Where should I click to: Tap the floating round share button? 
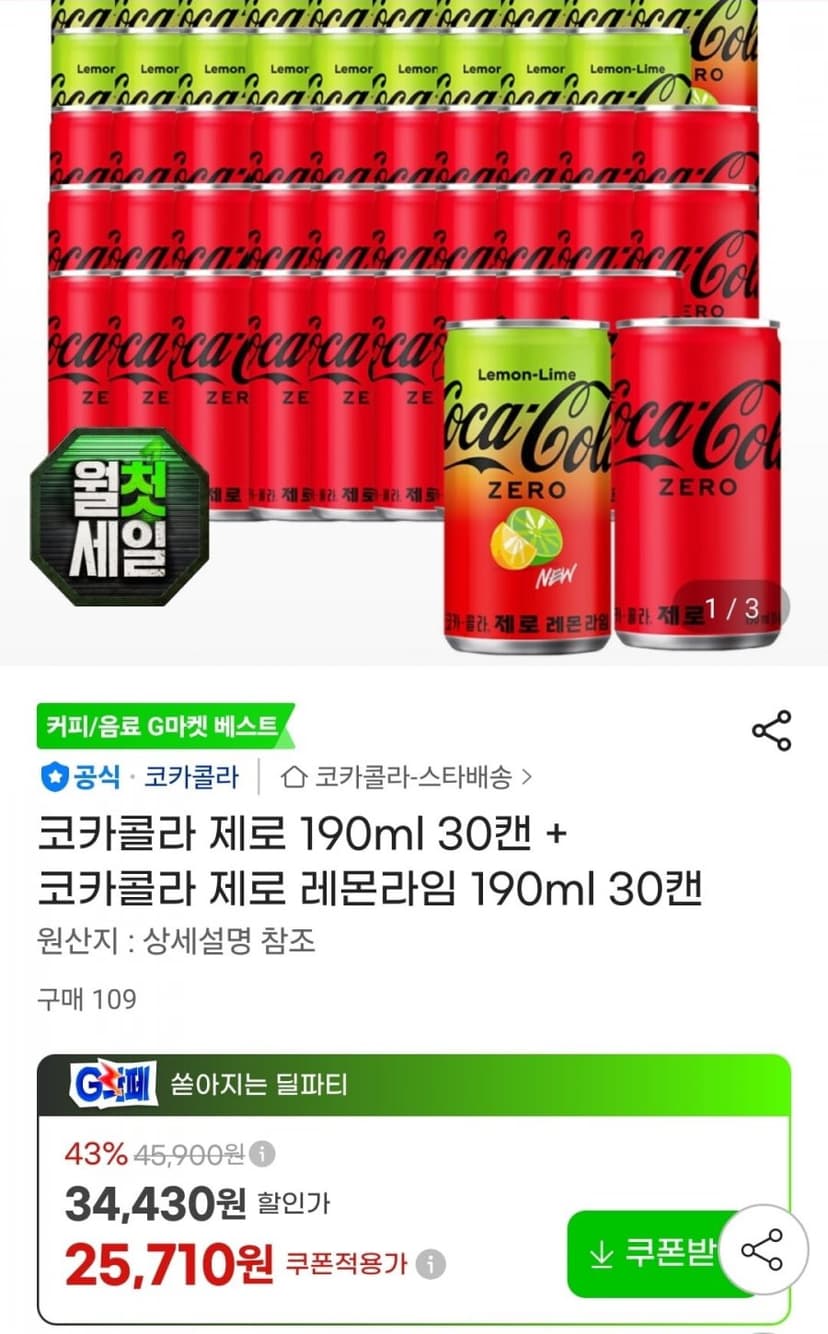click(762, 1250)
